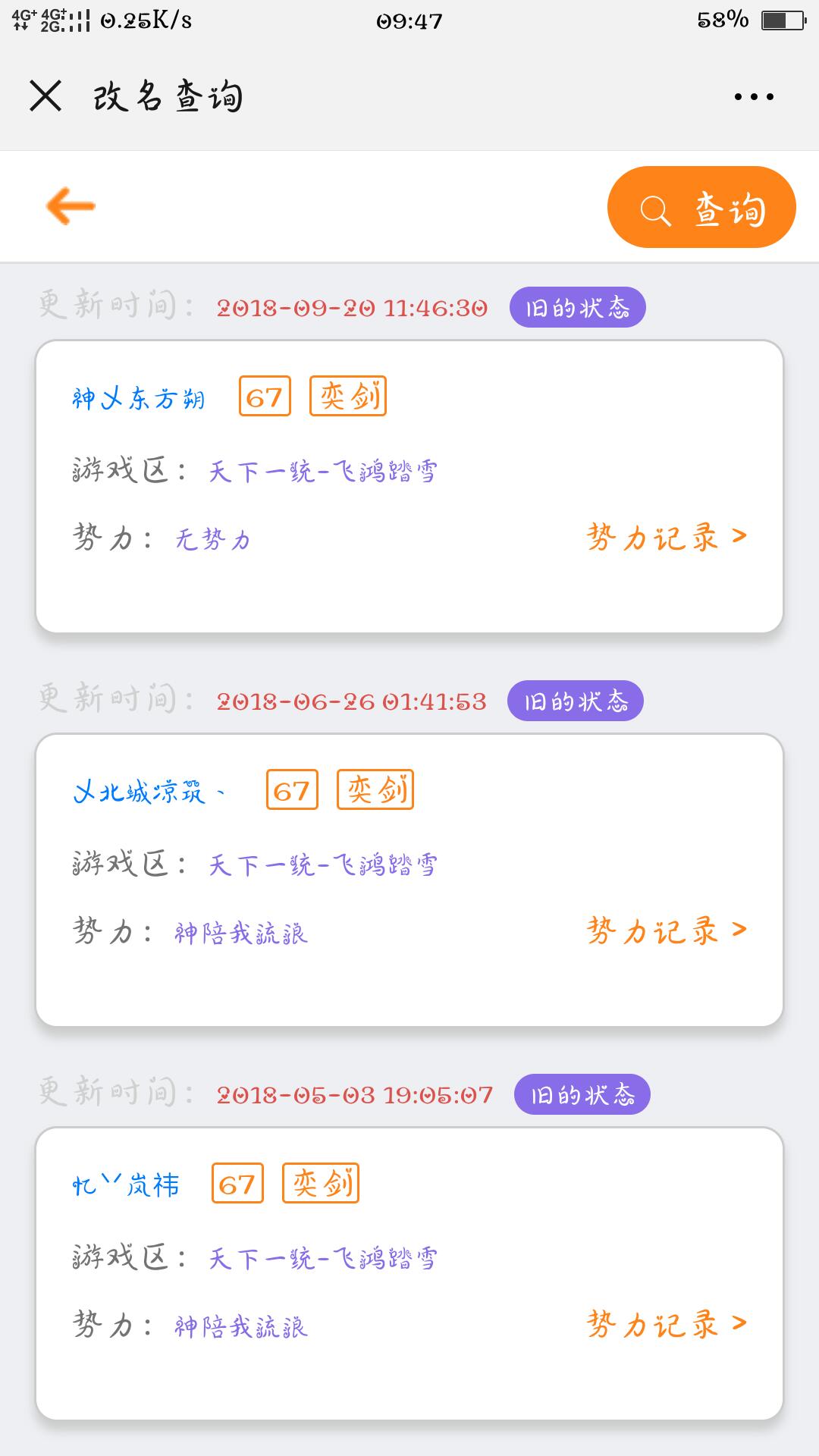The image size is (819, 1456).
Task: Open 势力记录 for 乂北城凉筑
Action: (667, 930)
